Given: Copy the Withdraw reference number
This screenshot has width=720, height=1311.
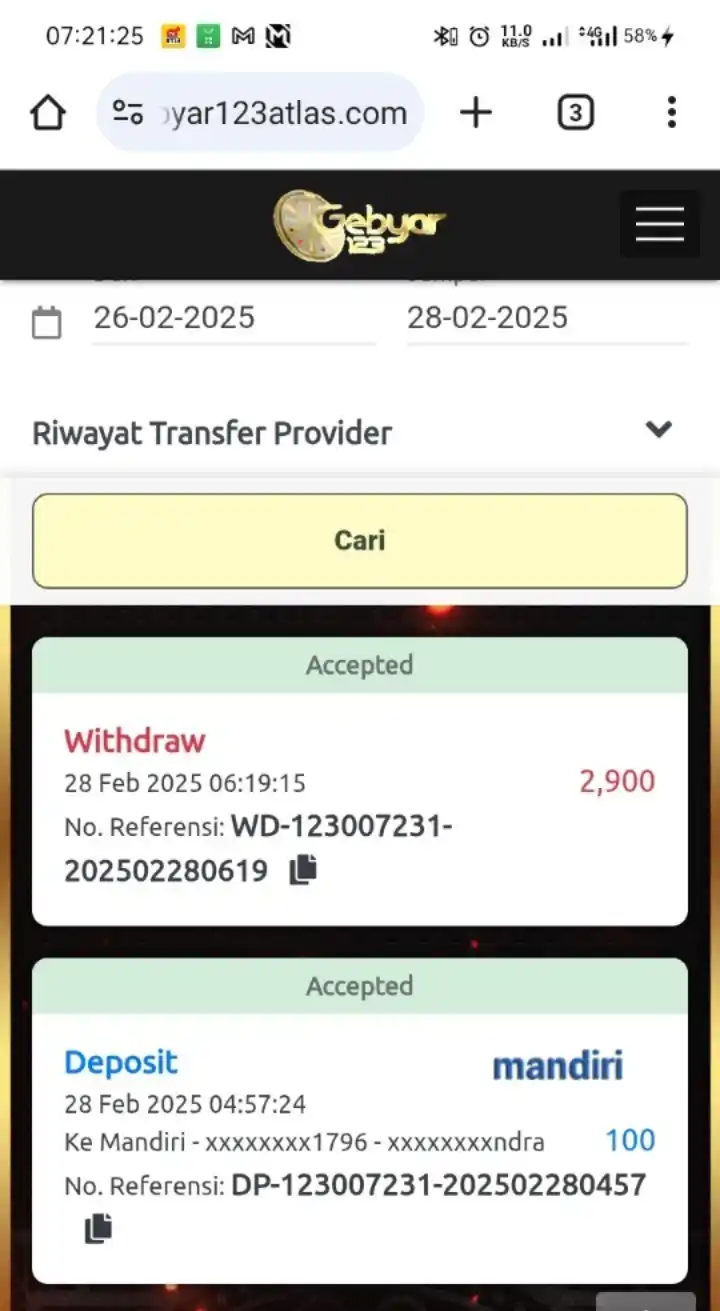Looking at the screenshot, I should point(303,870).
